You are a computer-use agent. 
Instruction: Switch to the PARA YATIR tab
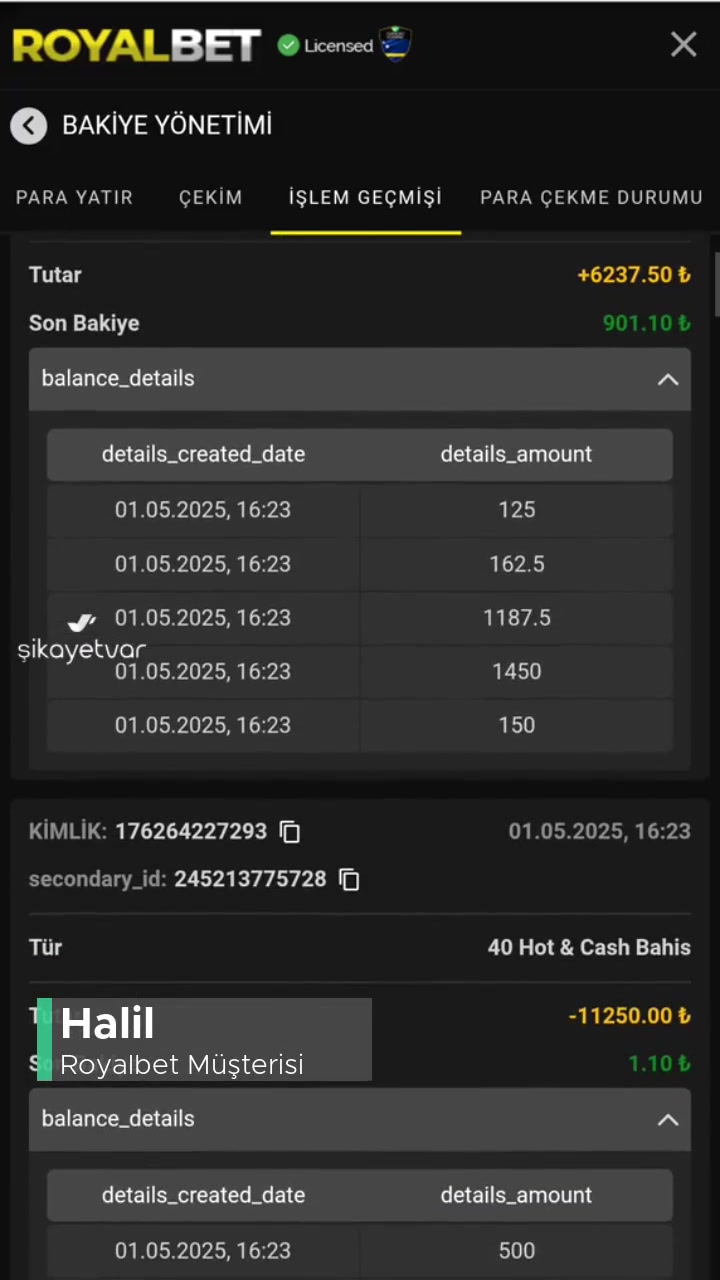coord(74,197)
